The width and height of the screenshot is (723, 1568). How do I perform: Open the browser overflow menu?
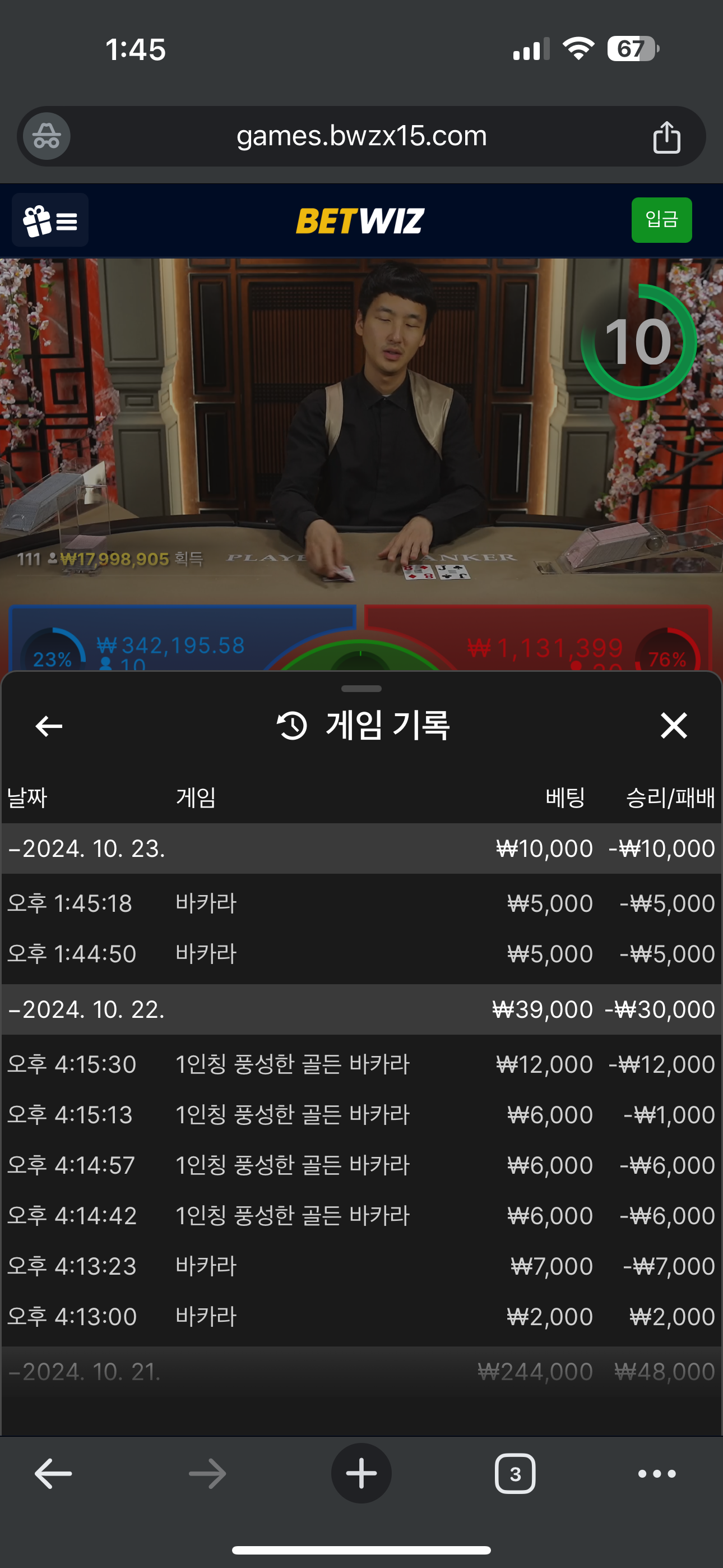click(656, 1474)
